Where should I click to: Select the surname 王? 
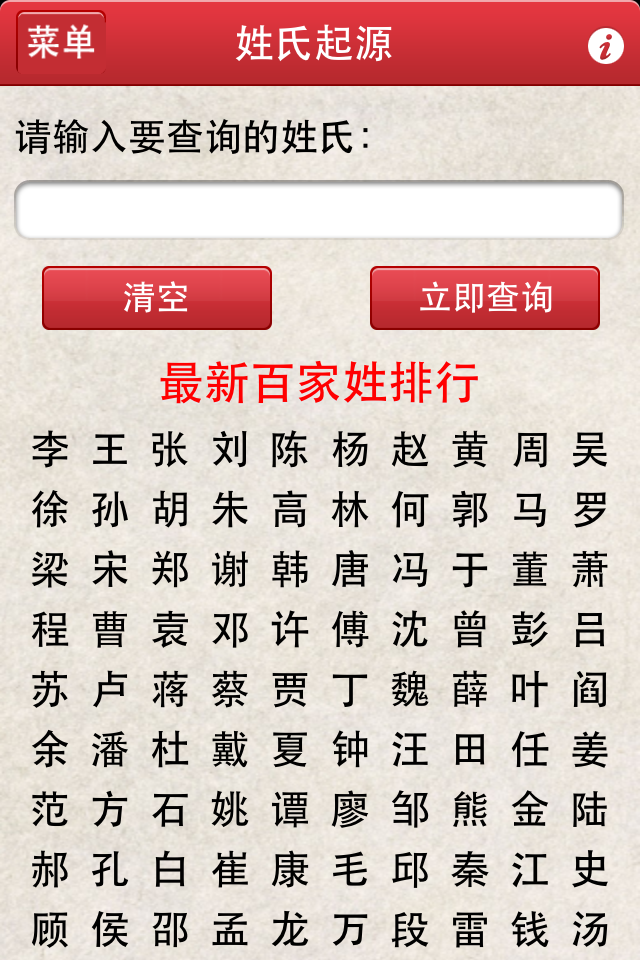pos(110,450)
